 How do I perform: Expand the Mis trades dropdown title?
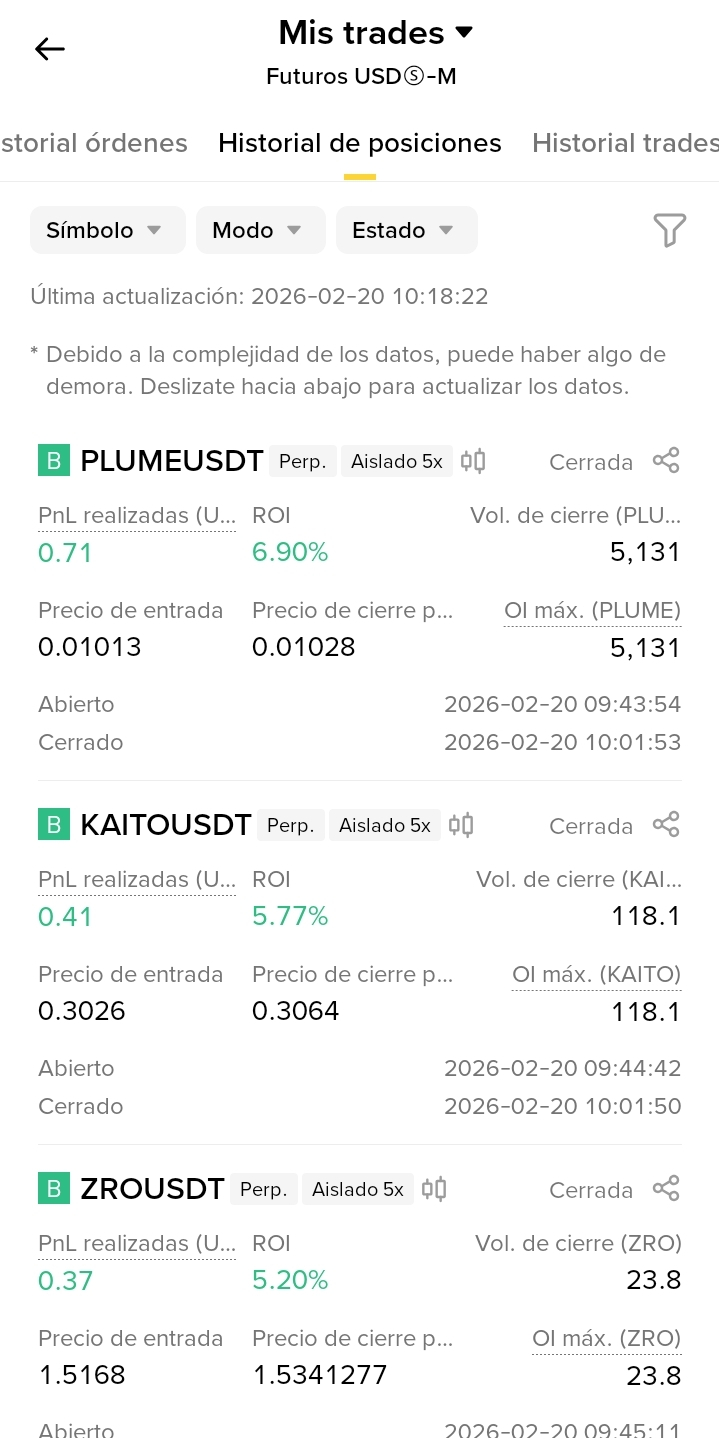coord(375,33)
